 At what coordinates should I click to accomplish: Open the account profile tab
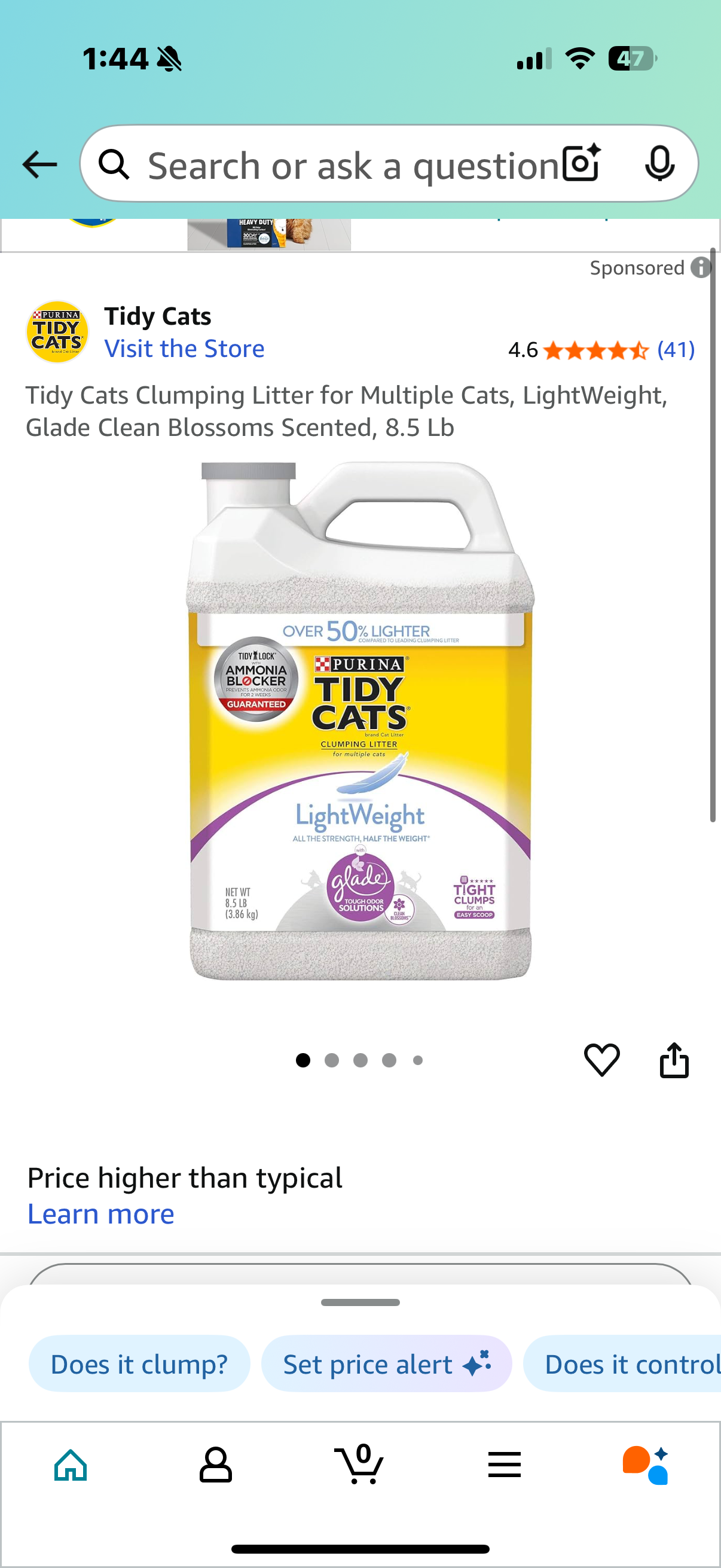[215, 1465]
